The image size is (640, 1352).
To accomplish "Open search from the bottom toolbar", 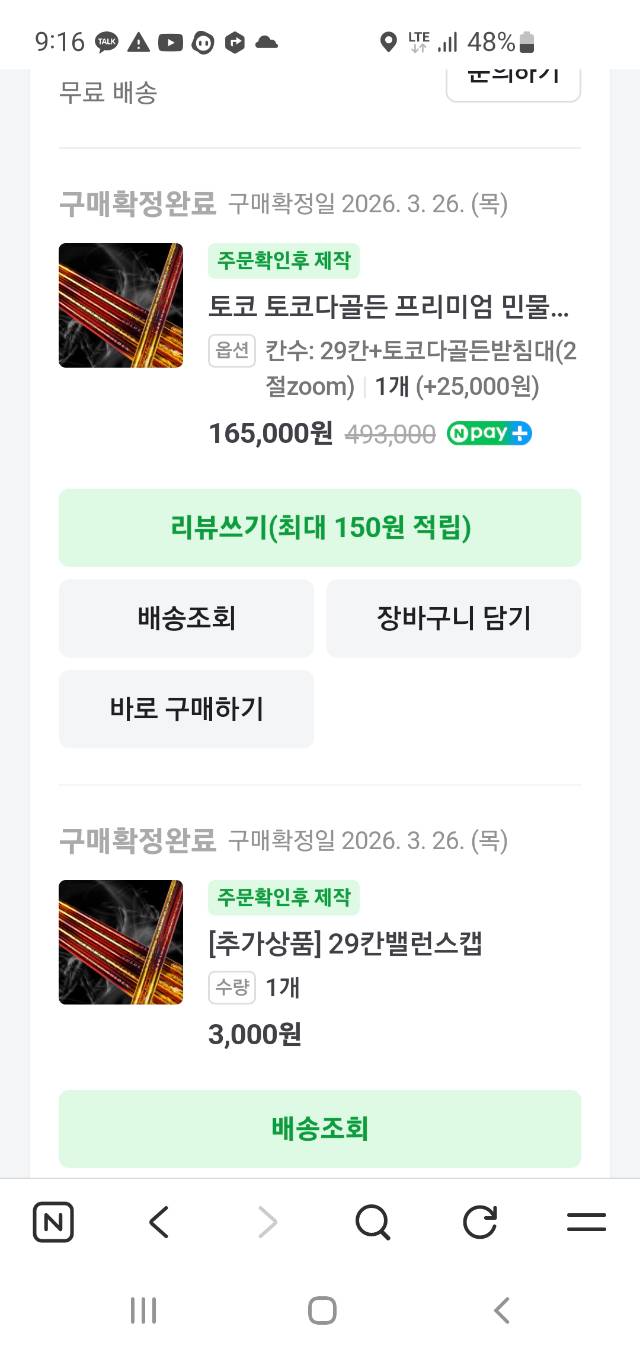I will (x=372, y=1222).
